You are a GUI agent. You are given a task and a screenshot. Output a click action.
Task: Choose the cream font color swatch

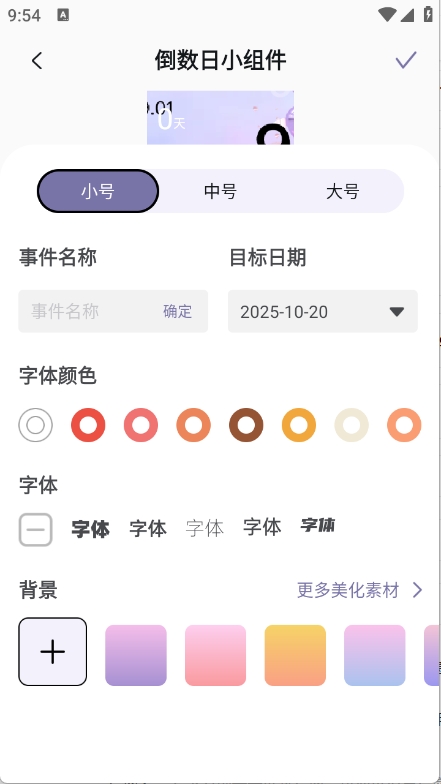pyautogui.click(x=352, y=425)
